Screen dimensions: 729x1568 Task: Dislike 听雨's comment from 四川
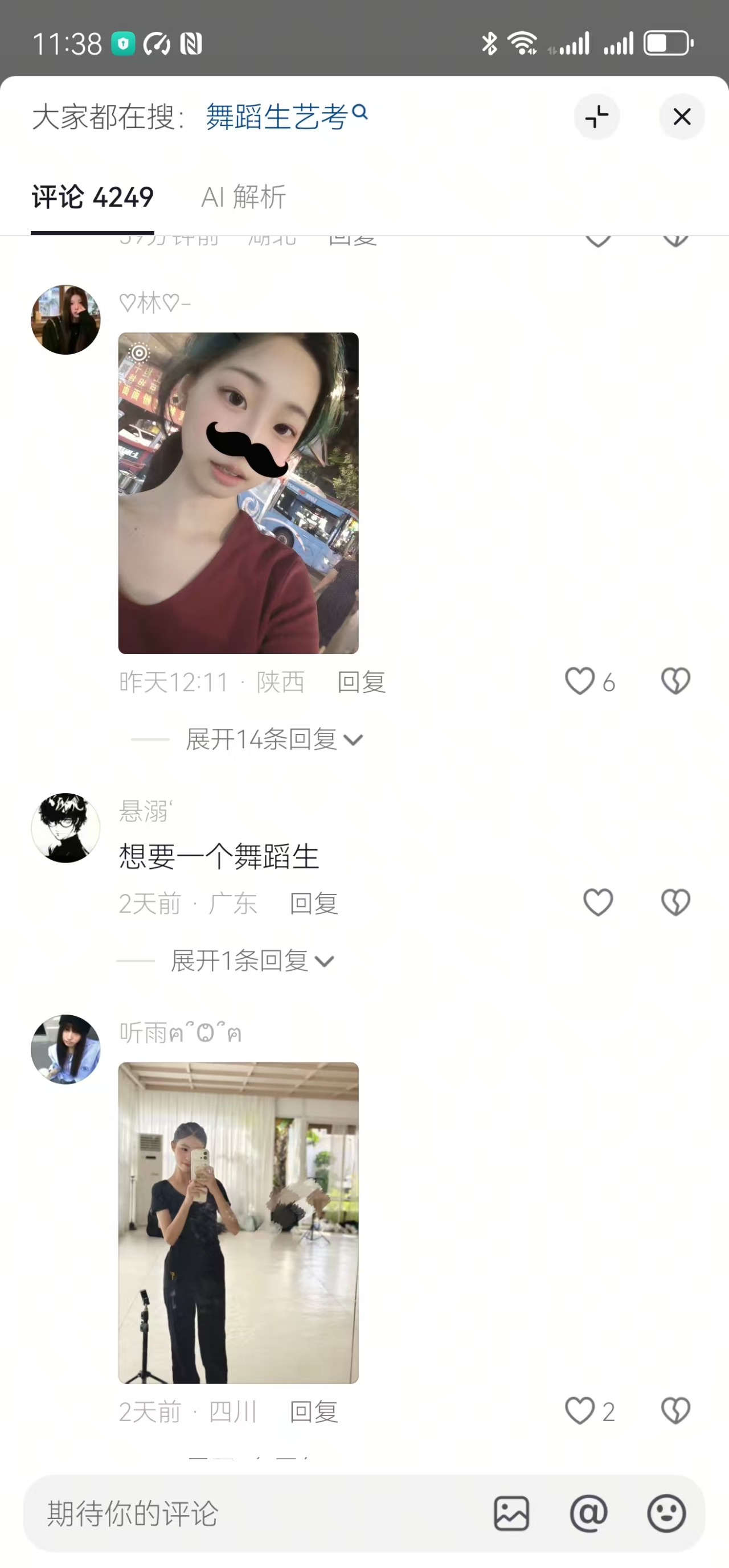(x=675, y=1411)
